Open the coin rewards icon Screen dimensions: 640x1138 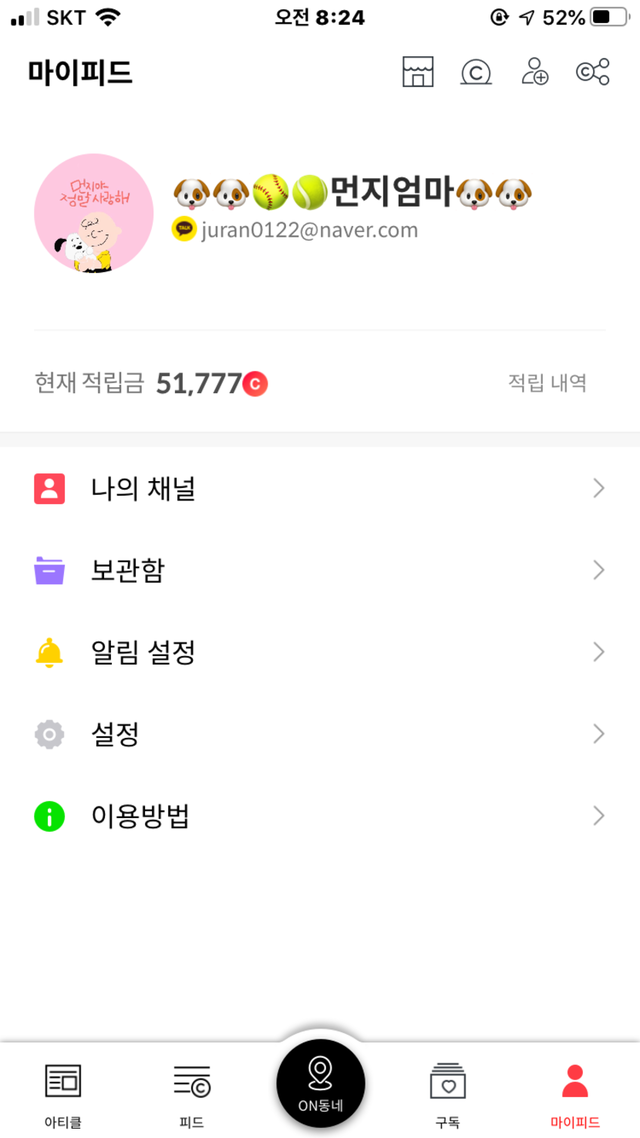click(x=476, y=72)
